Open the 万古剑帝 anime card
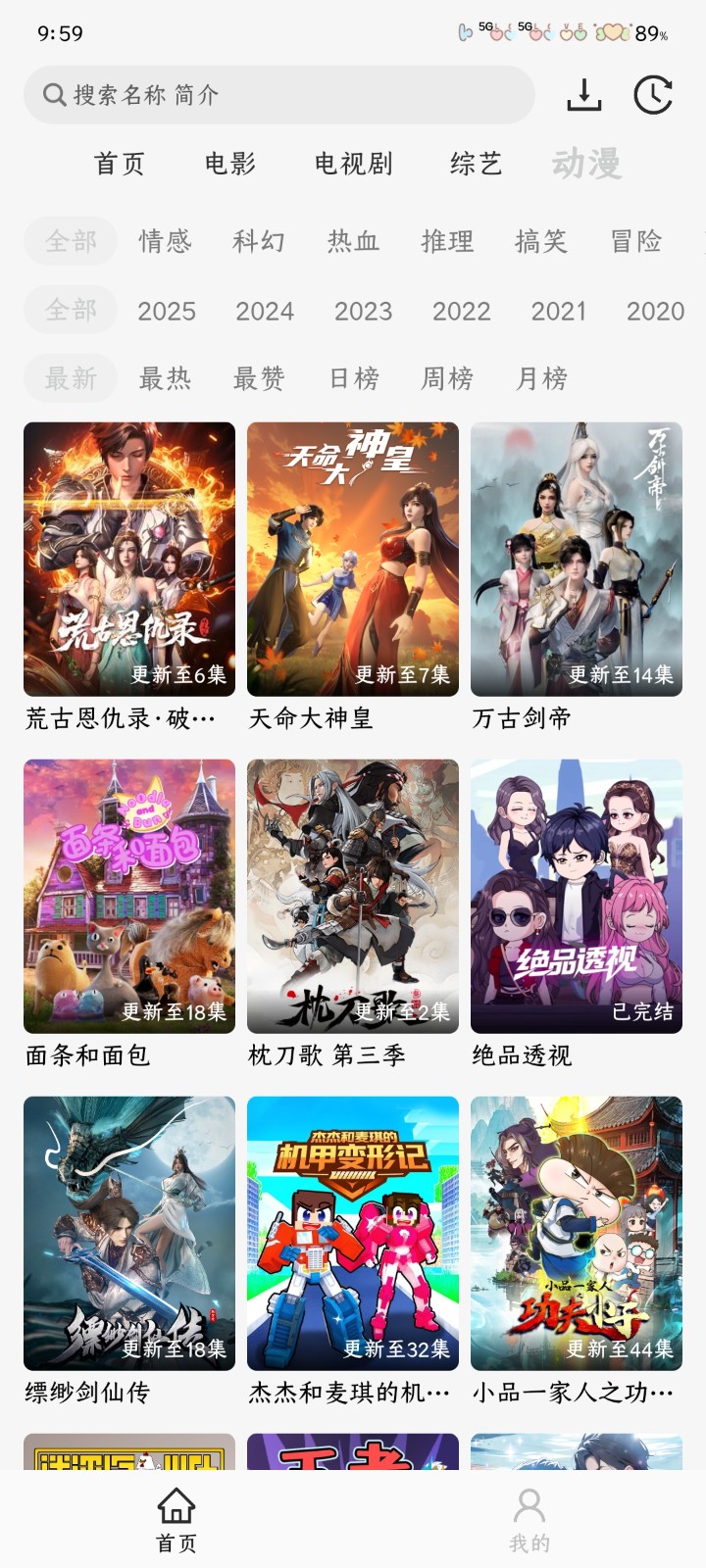This screenshot has height=1568, width=706. tap(577, 560)
